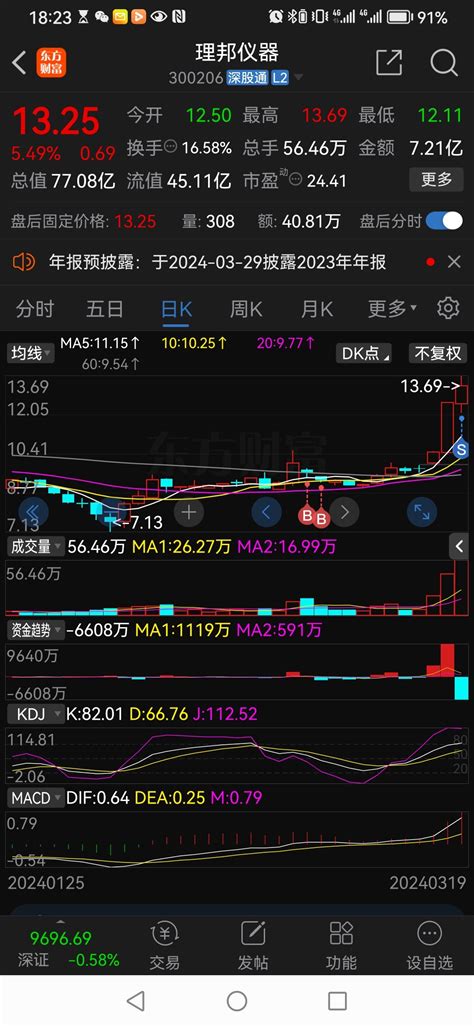
Task: Open the DK点 option
Action: [x=364, y=354]
